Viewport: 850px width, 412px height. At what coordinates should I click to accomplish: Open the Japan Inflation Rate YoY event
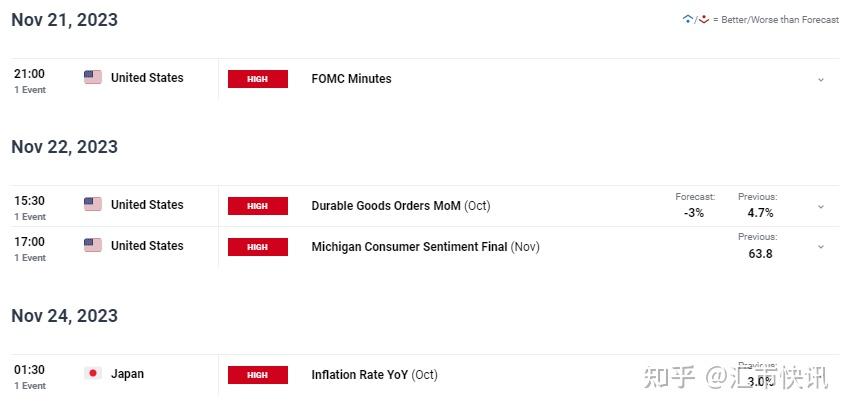click(374, 375)
